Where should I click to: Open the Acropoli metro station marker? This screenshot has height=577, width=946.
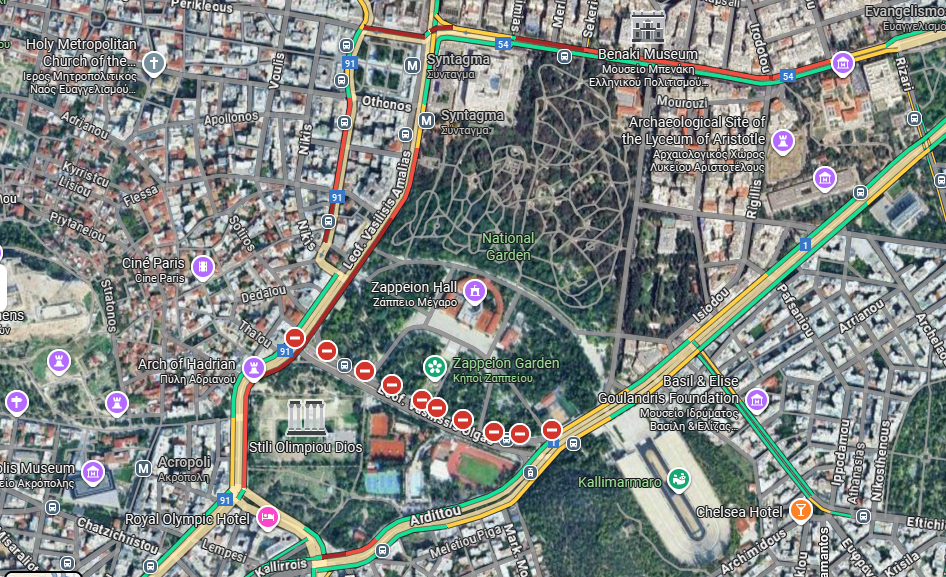(143, 467)
